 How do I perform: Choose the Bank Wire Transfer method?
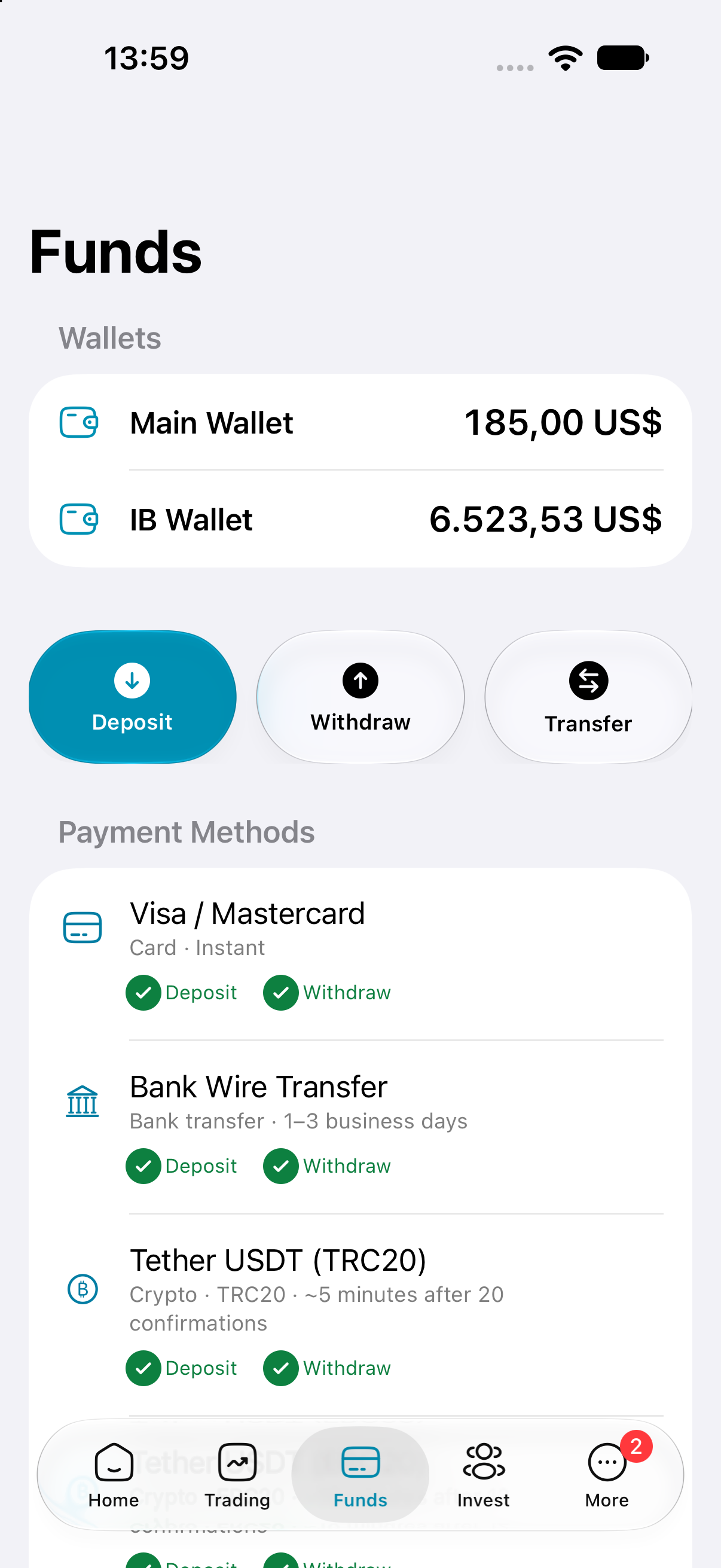(x=360, y=1127)
